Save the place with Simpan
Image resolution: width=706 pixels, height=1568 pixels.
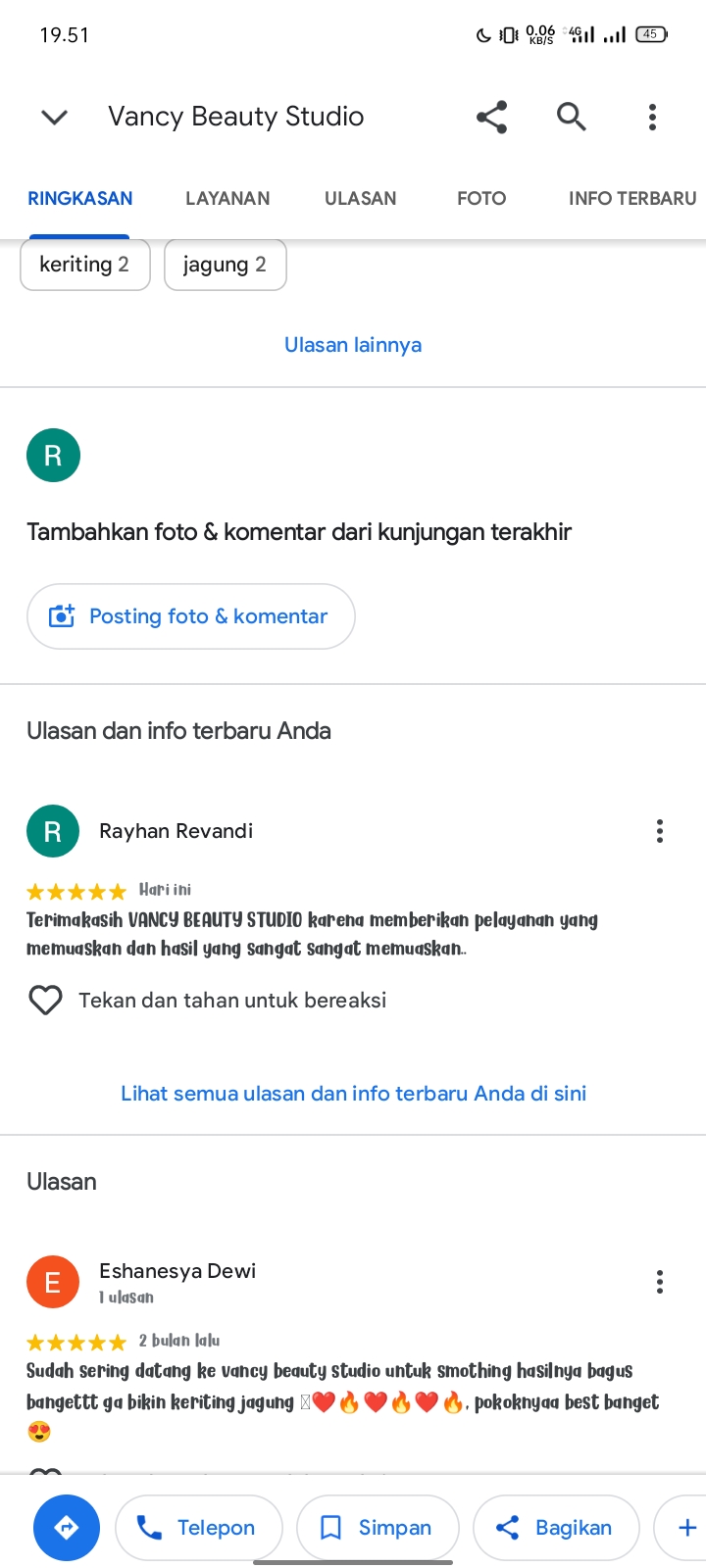[378, 1527]
